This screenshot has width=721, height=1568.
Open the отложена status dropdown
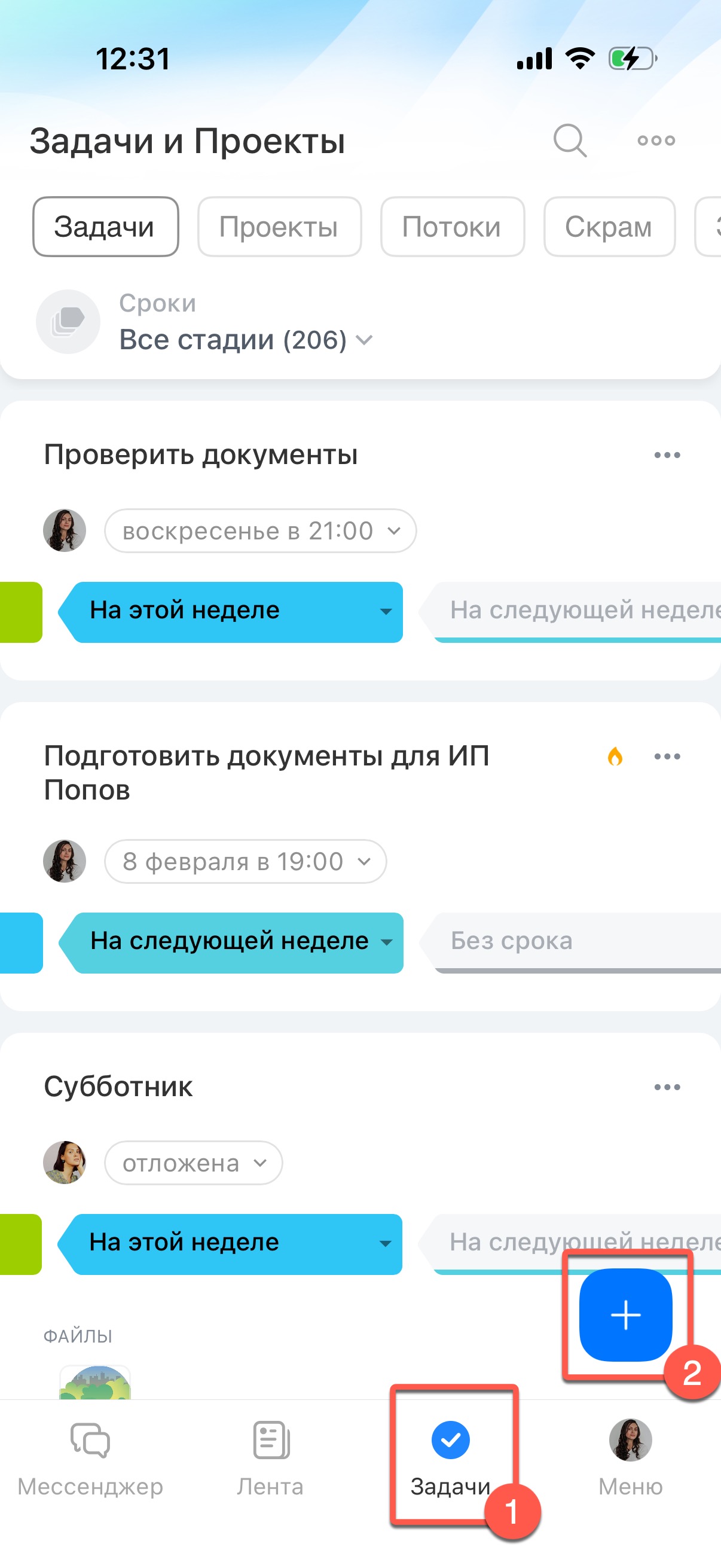pos(194,1163)
